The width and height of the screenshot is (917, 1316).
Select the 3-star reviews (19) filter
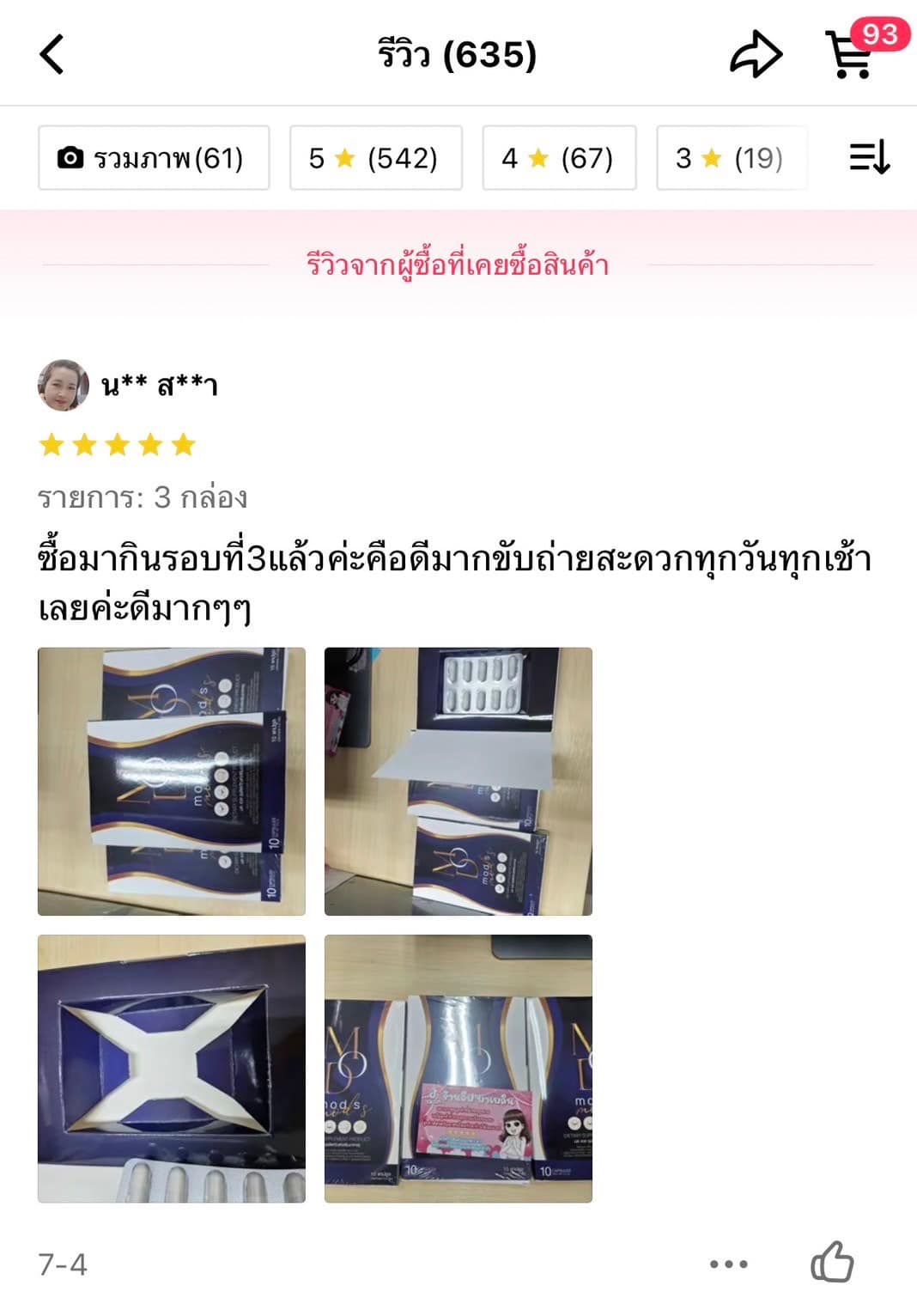pyautogui.click(x=731, y=158)
